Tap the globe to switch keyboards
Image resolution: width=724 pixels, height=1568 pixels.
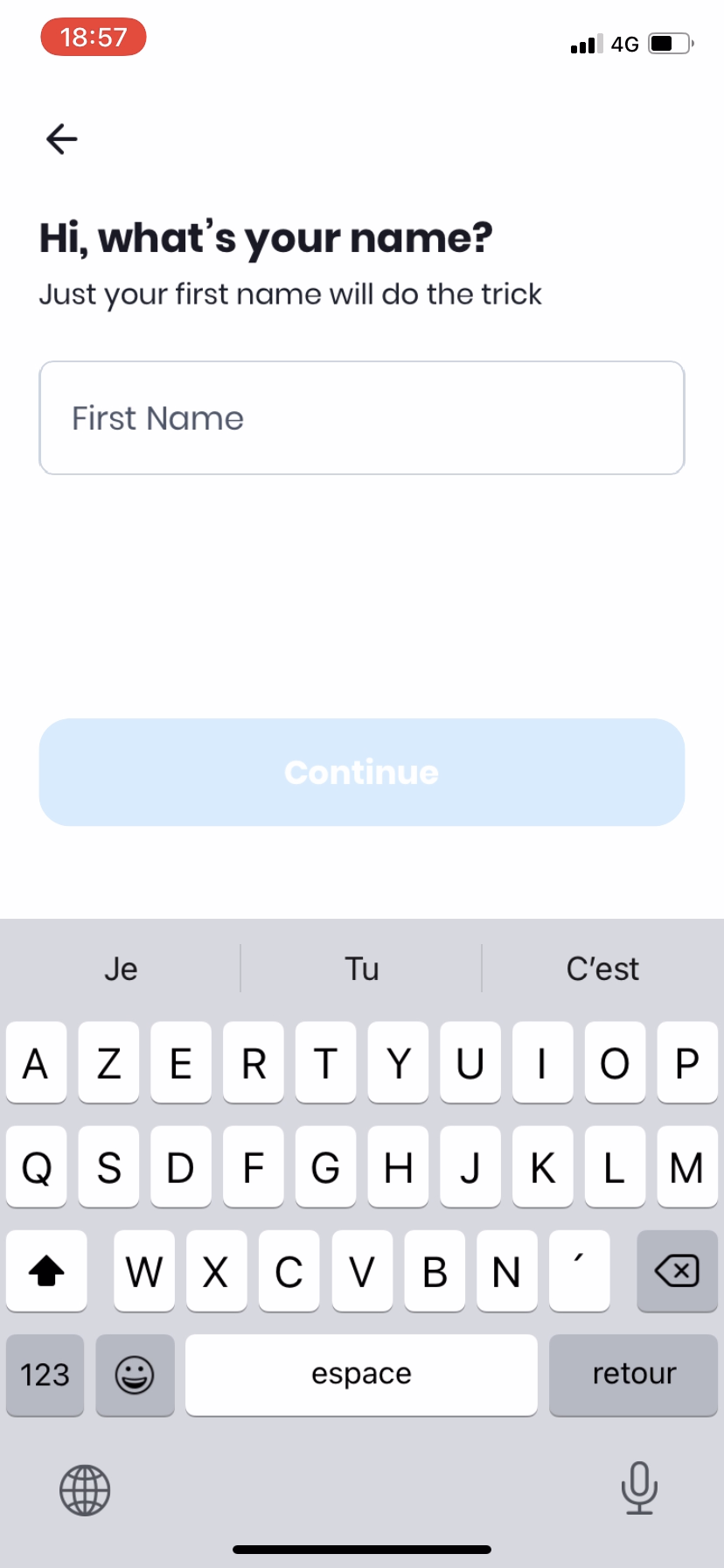[84, 1489]
